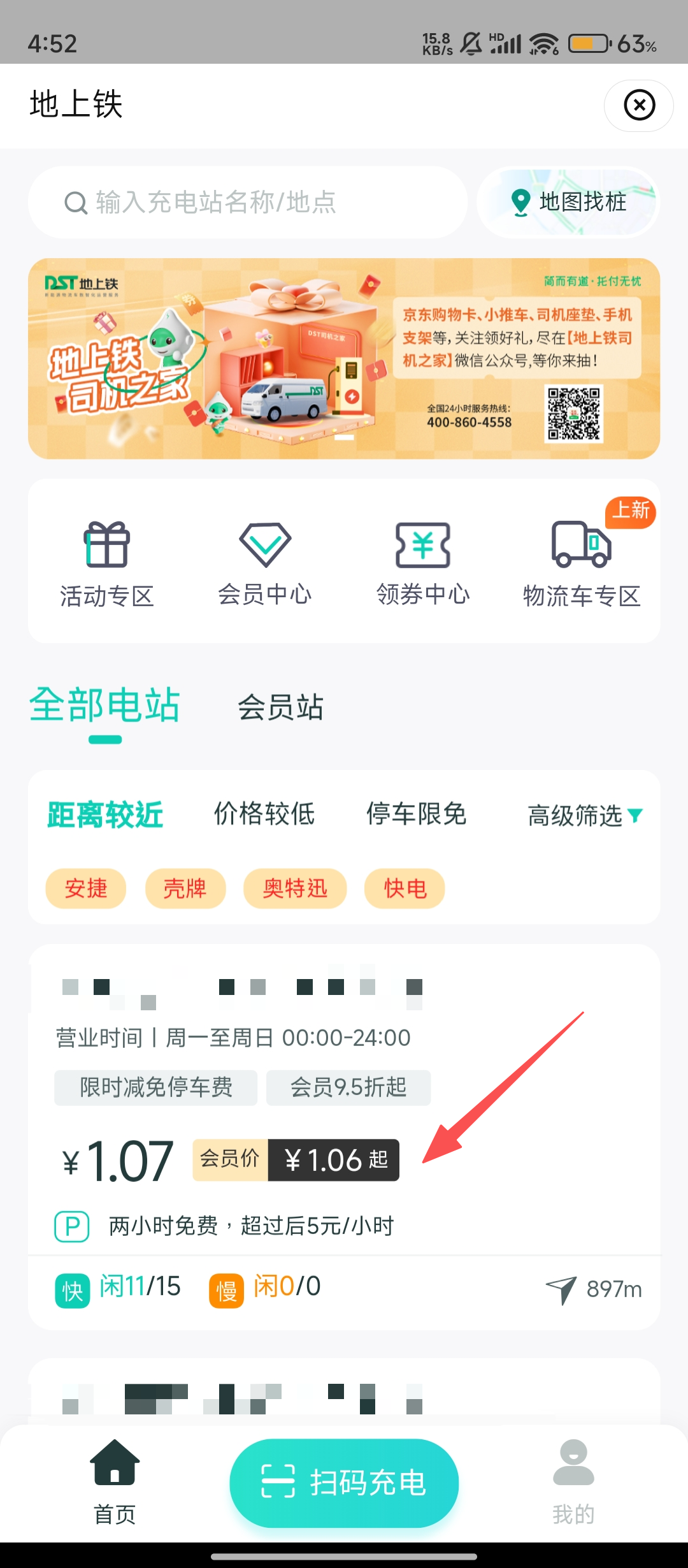Select the 奥特迅 brand chip
The image size is (688, 1568).
[295, 889]
